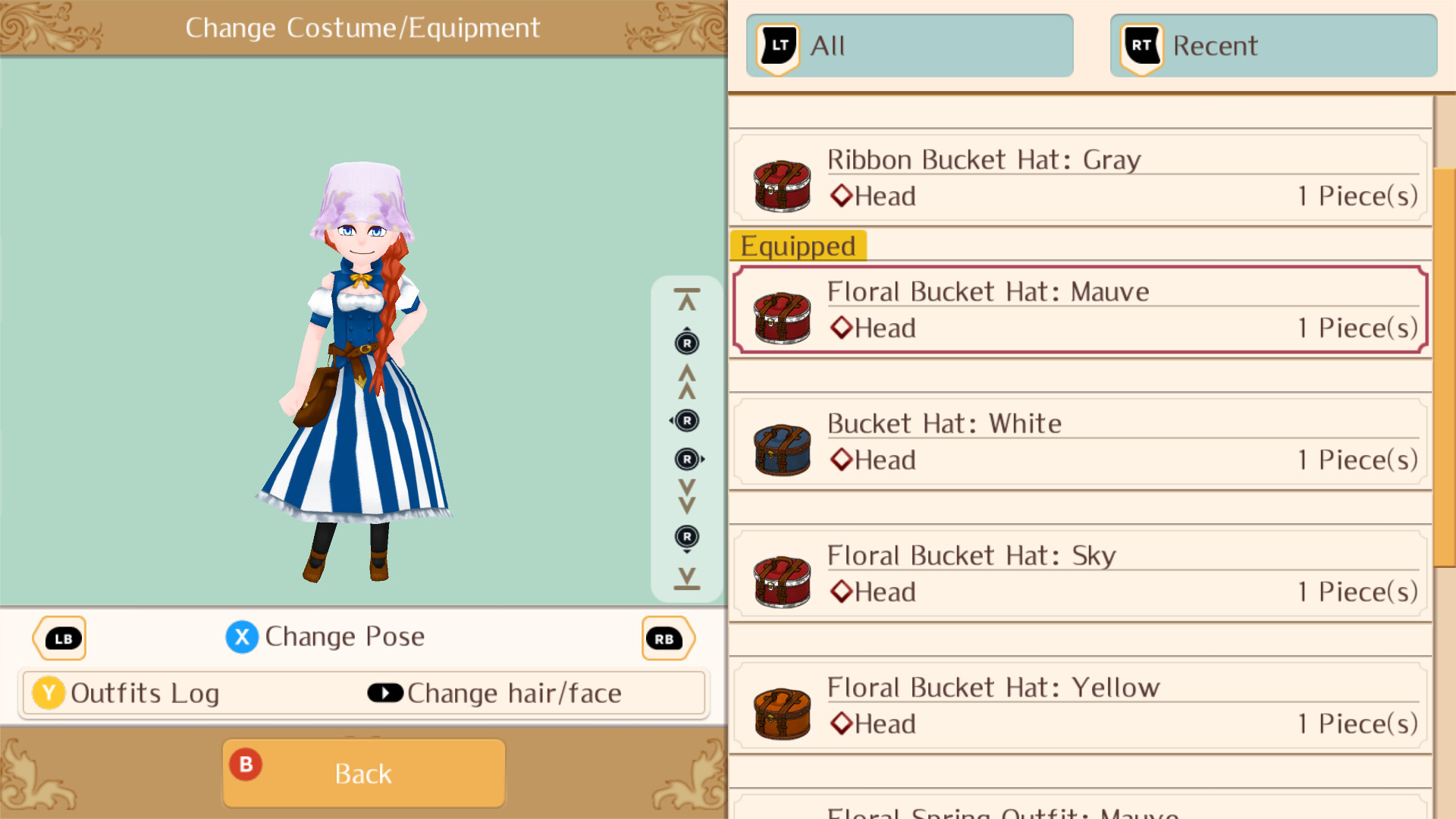This screenshot has width=1456, height=819.
Task: Tap Change Pose
Action: [x=326, y=637]
